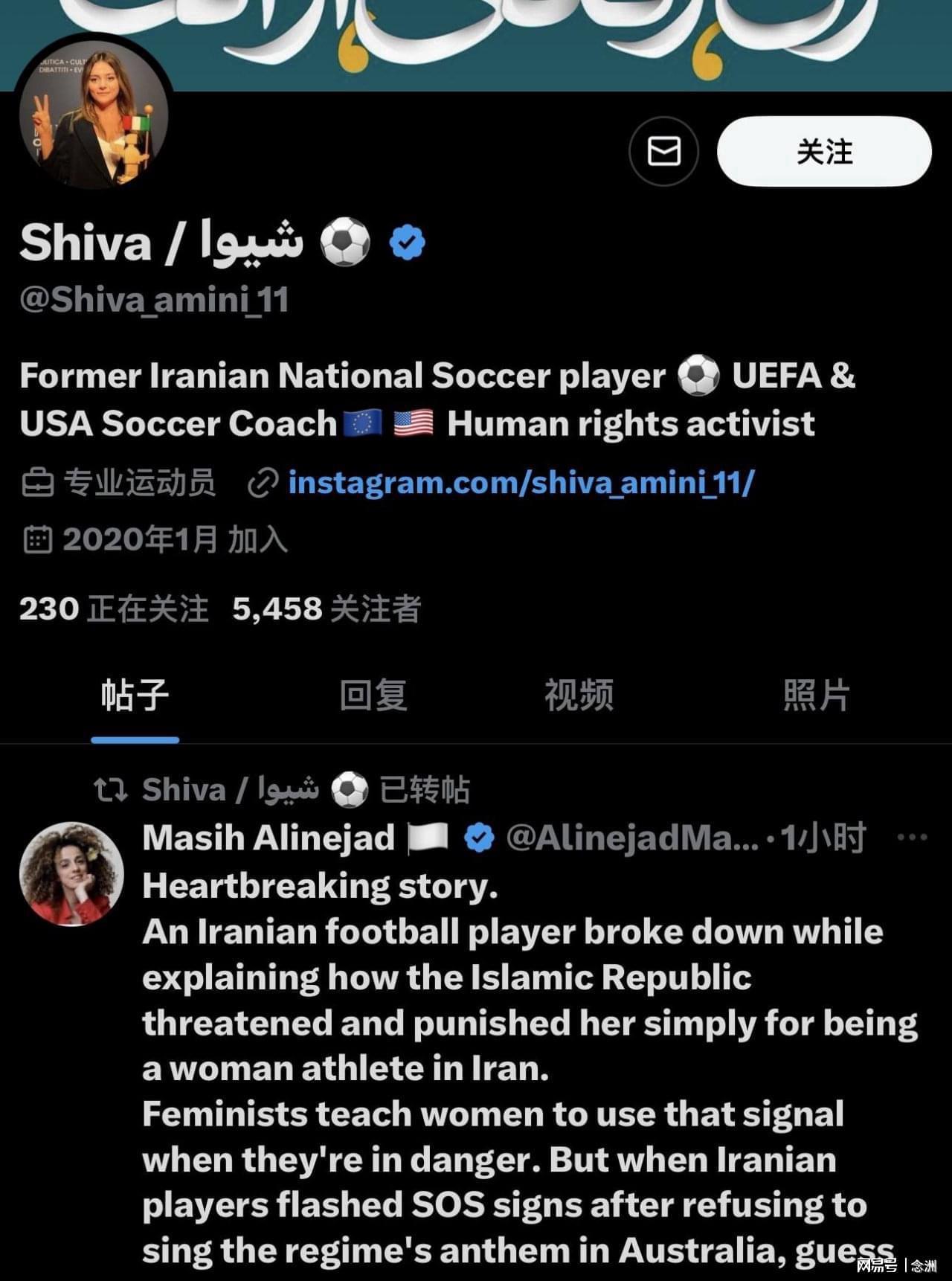Viewport: 952px width, 1281px height.
Task: Tap the 关注 follow button
Action: tap(823, 151)
